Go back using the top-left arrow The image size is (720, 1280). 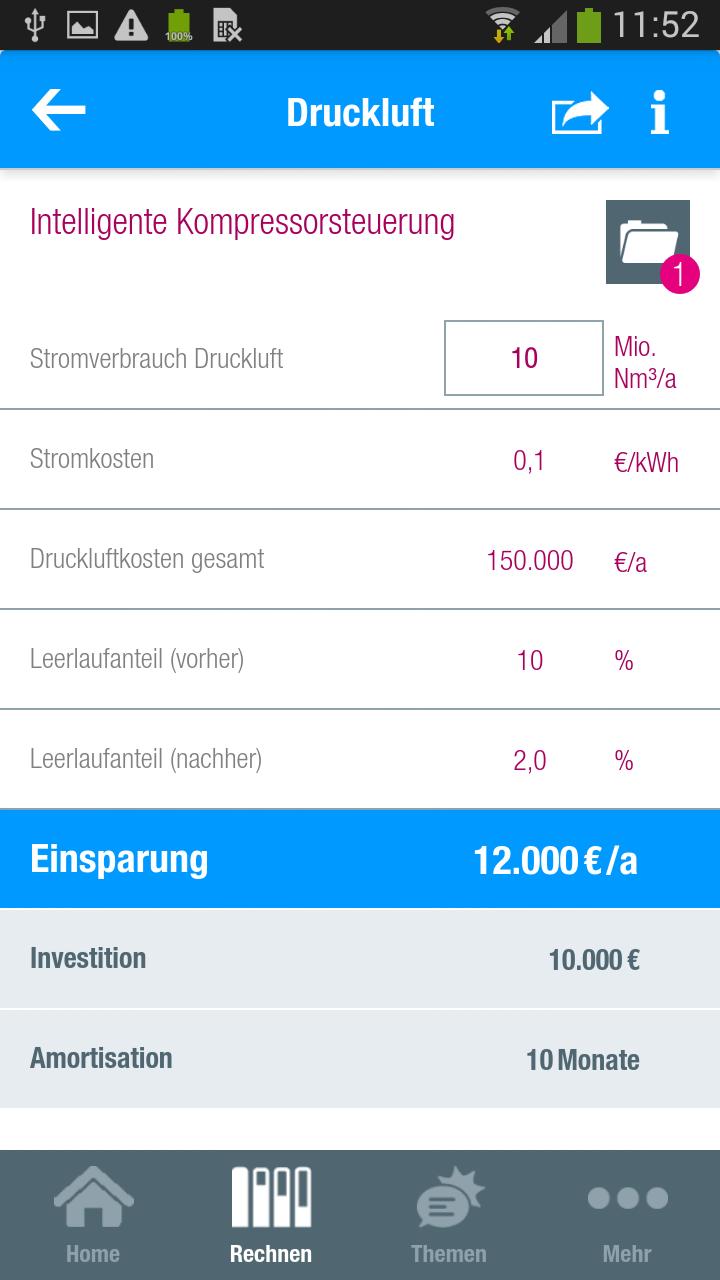58,111
